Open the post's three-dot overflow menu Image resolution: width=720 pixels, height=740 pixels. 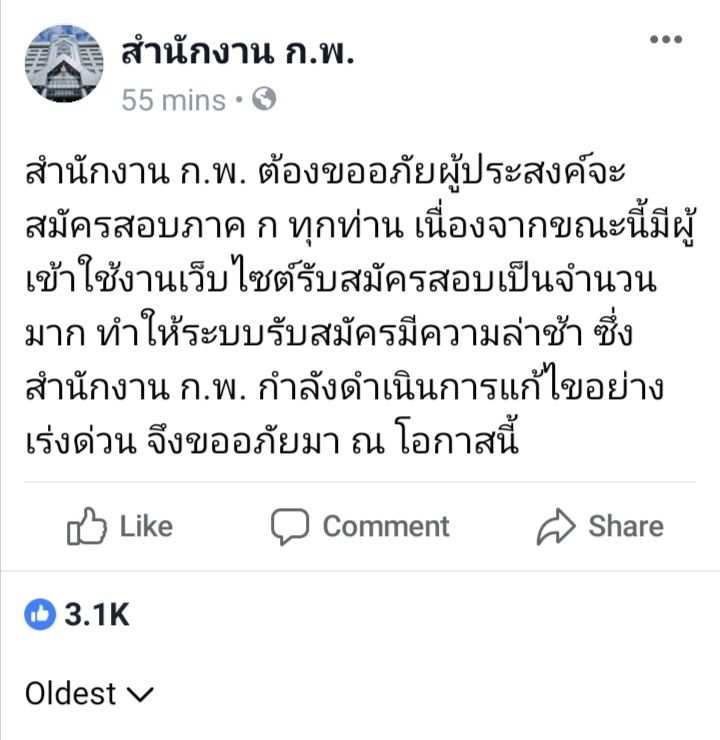[x=665, y=40]
